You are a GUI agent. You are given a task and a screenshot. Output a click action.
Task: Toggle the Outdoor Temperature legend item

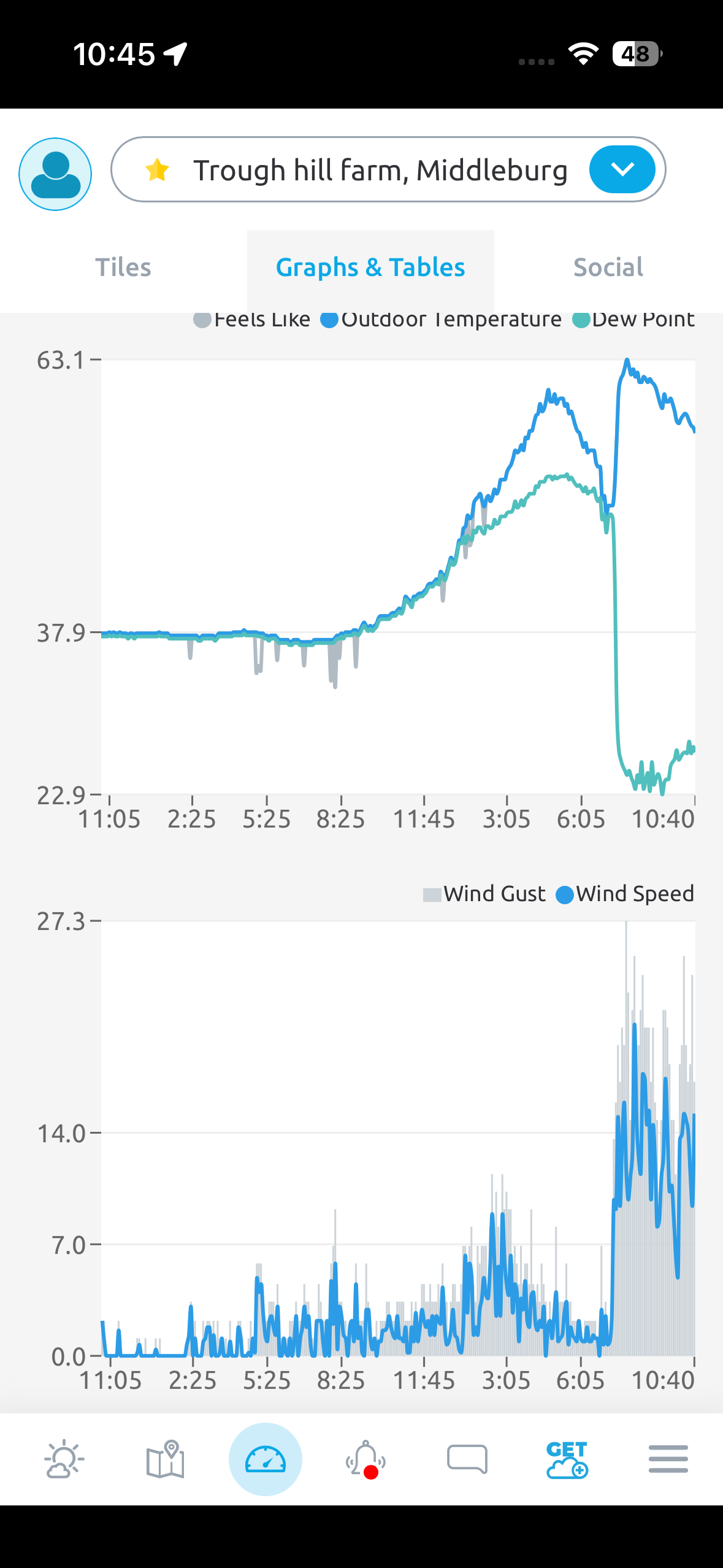pyautogui.click(x=442, y=320)
